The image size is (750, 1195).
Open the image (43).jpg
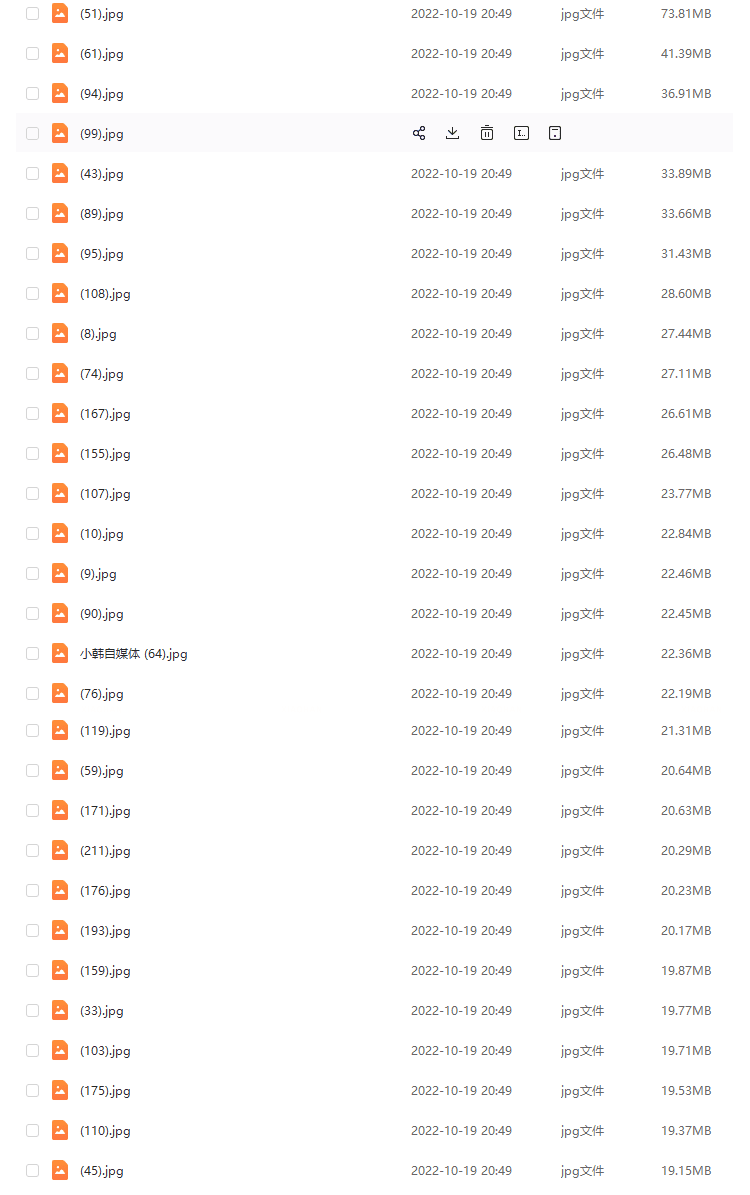coord(101,173)
